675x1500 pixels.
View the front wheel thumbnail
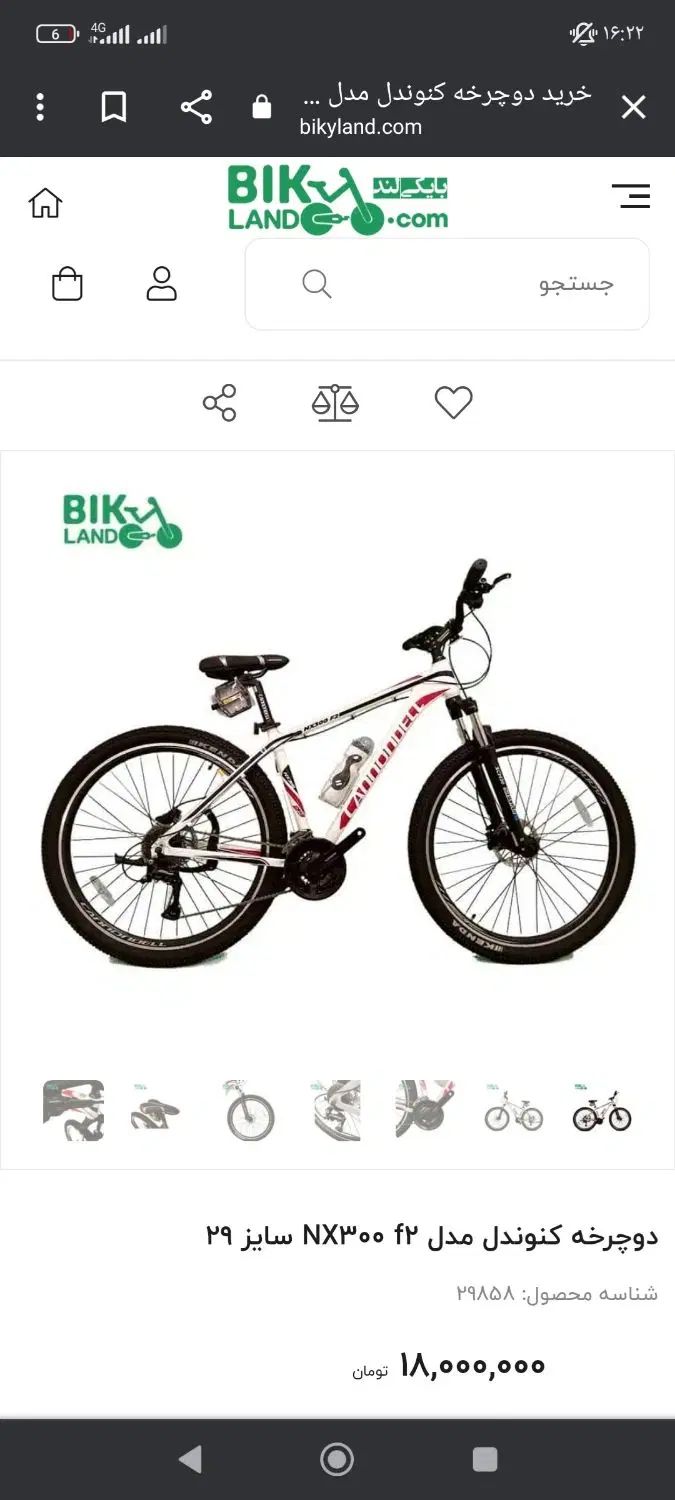250,1111
